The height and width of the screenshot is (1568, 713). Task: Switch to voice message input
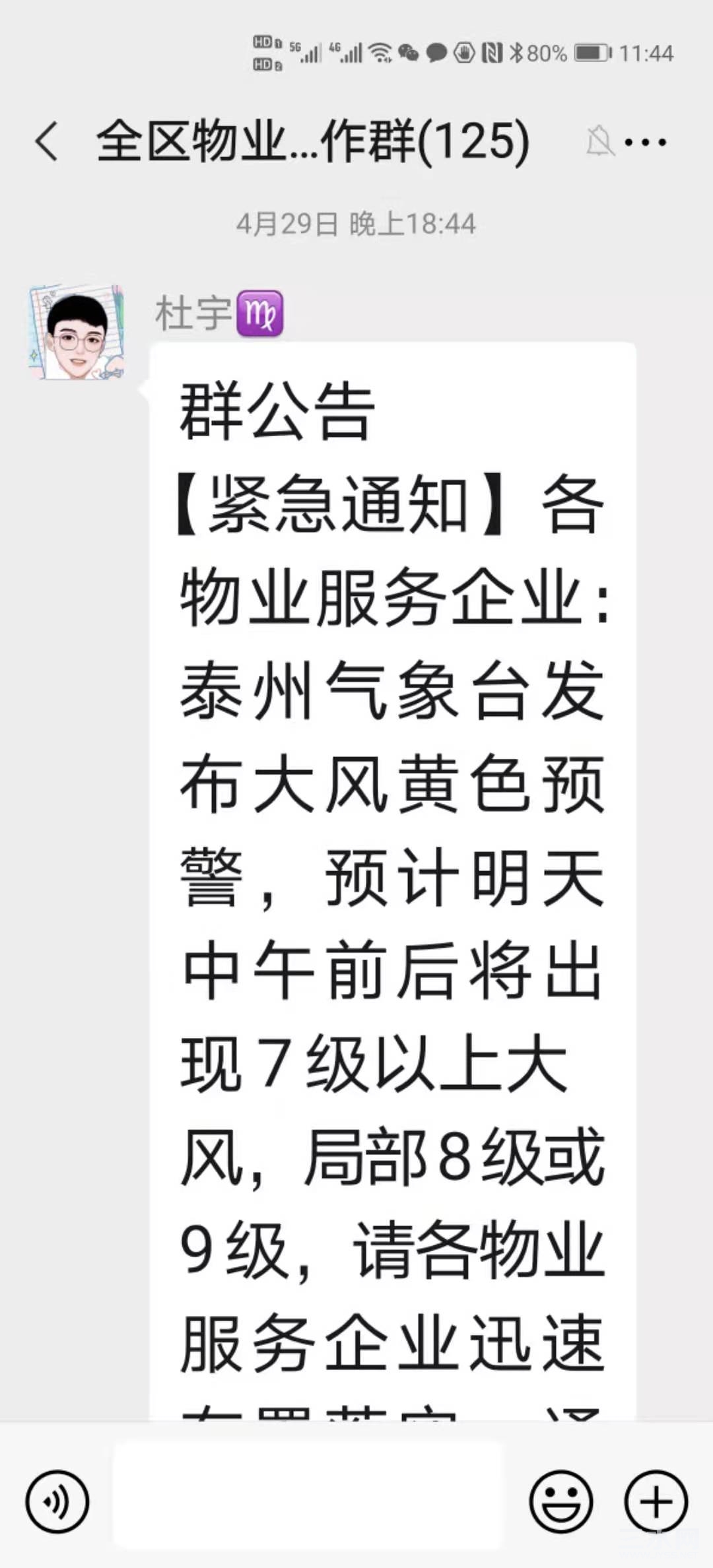point(57,1502)
